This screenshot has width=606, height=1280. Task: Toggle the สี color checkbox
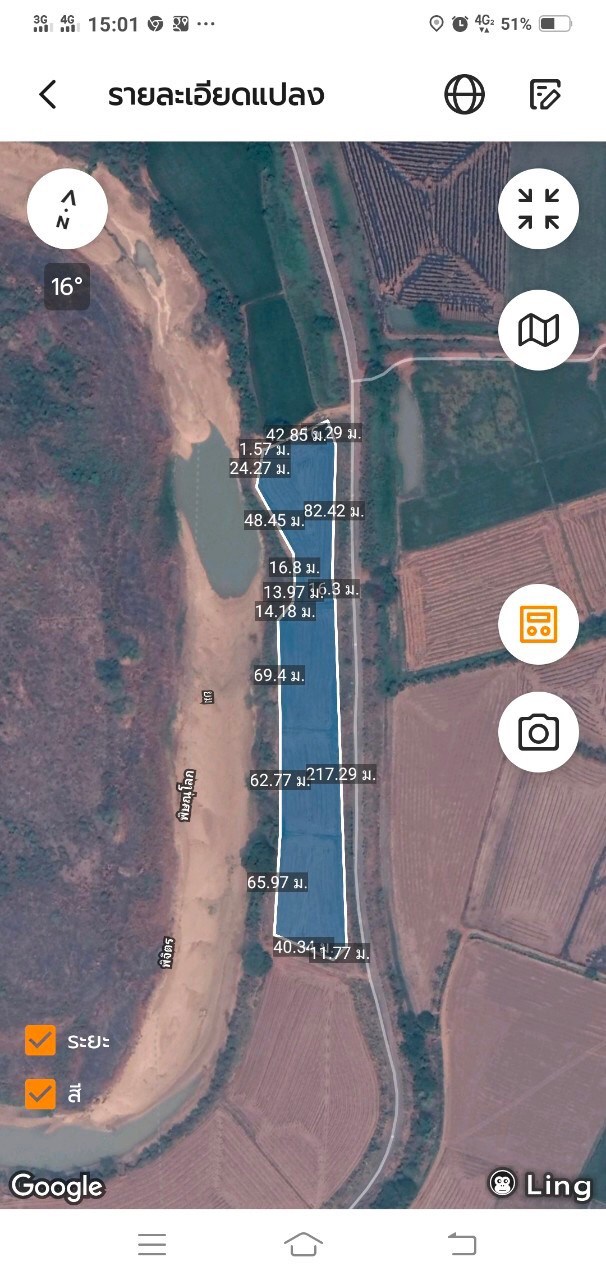(41, 1093)
